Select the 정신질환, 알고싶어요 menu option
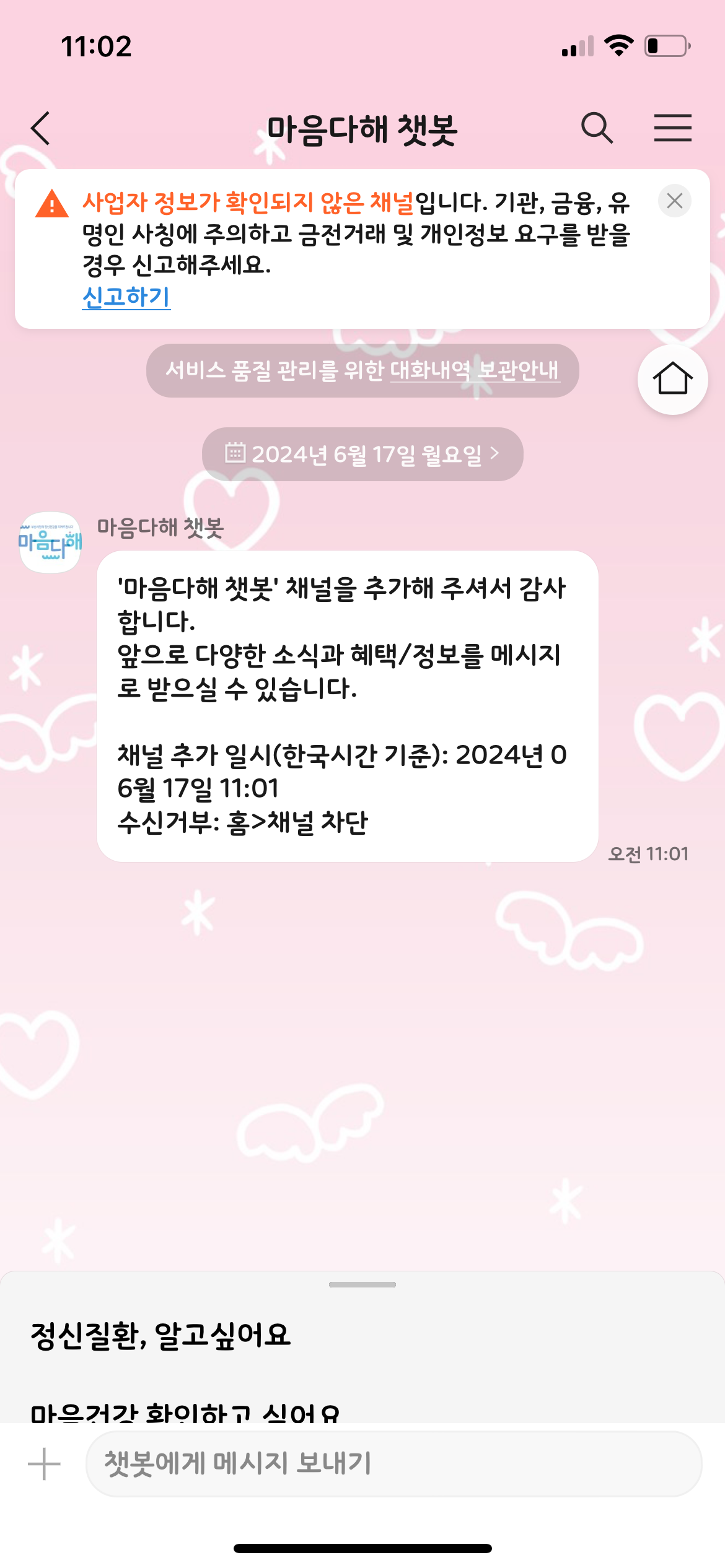725x1568 pixels. point(161,1336)
